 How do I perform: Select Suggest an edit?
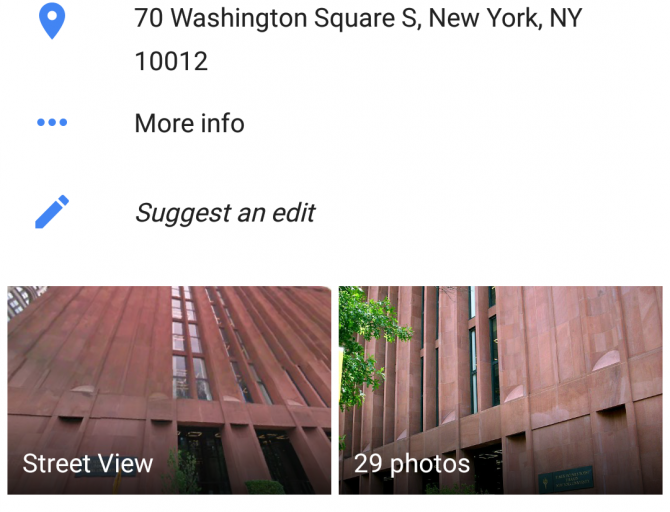(x=224, y=212)
